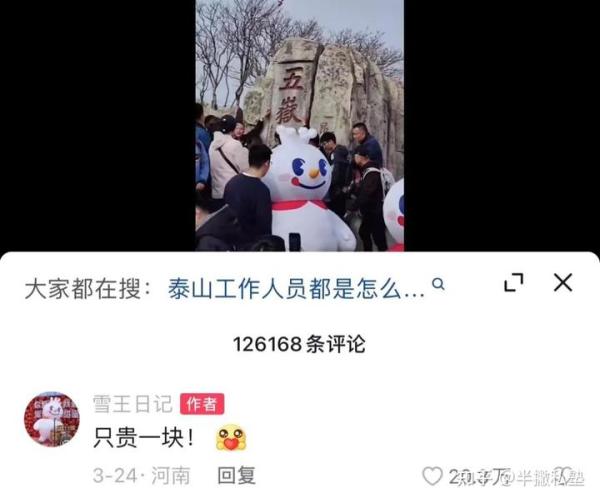
Task: Like the comment 只贵一块
Action: [432, 475]
